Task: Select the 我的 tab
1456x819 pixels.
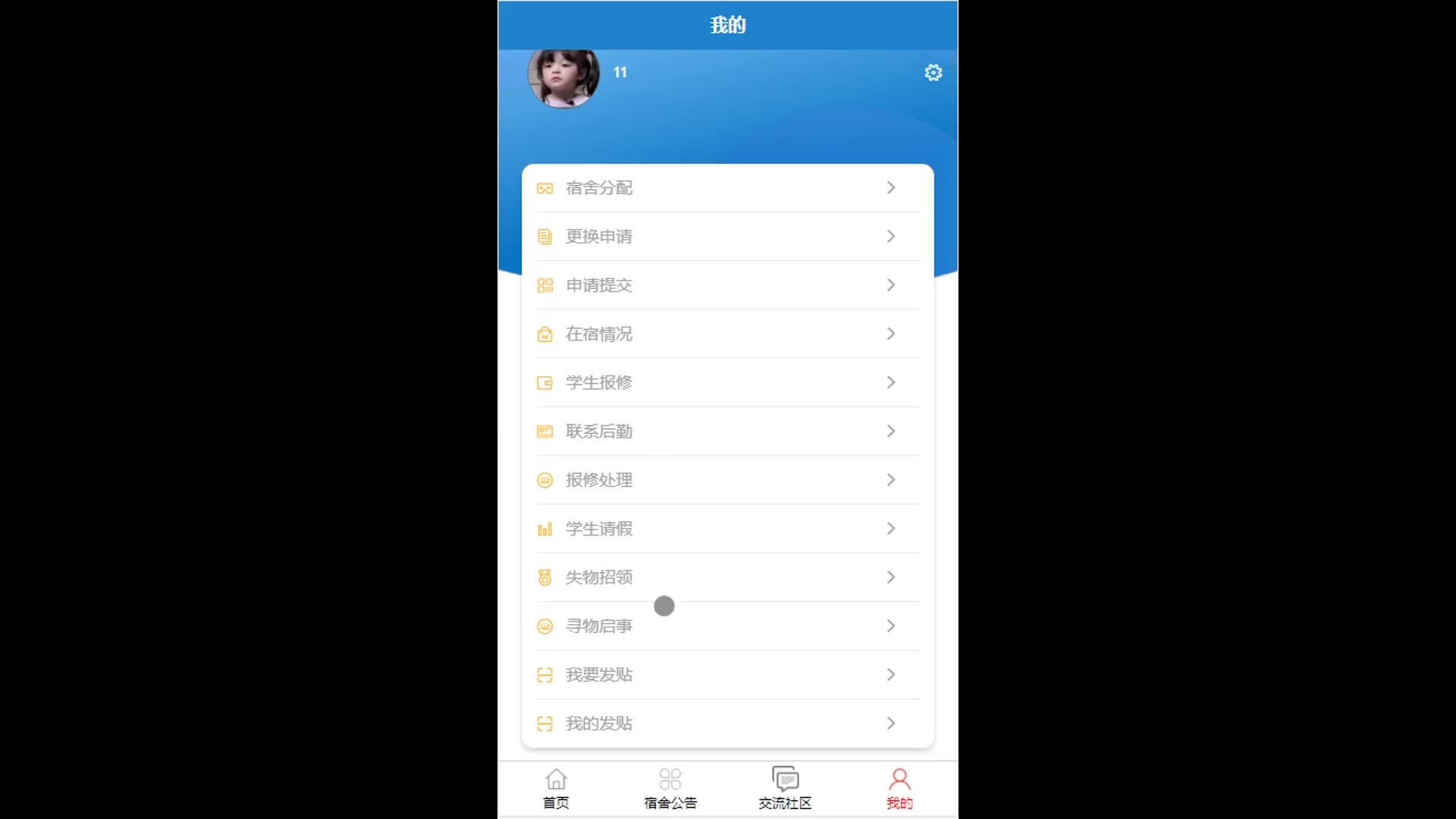Action: pyautogui.click(x=899, y=789)
